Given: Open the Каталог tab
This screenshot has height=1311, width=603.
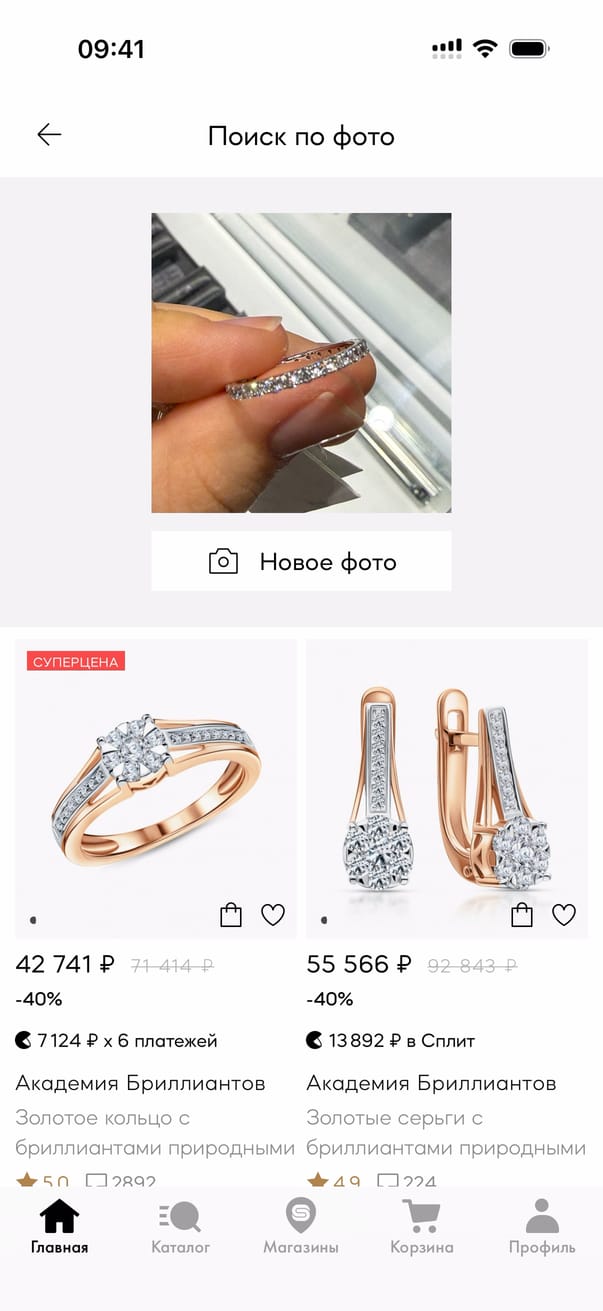Looking at the screenshot, I should [x=180, y=1227].
